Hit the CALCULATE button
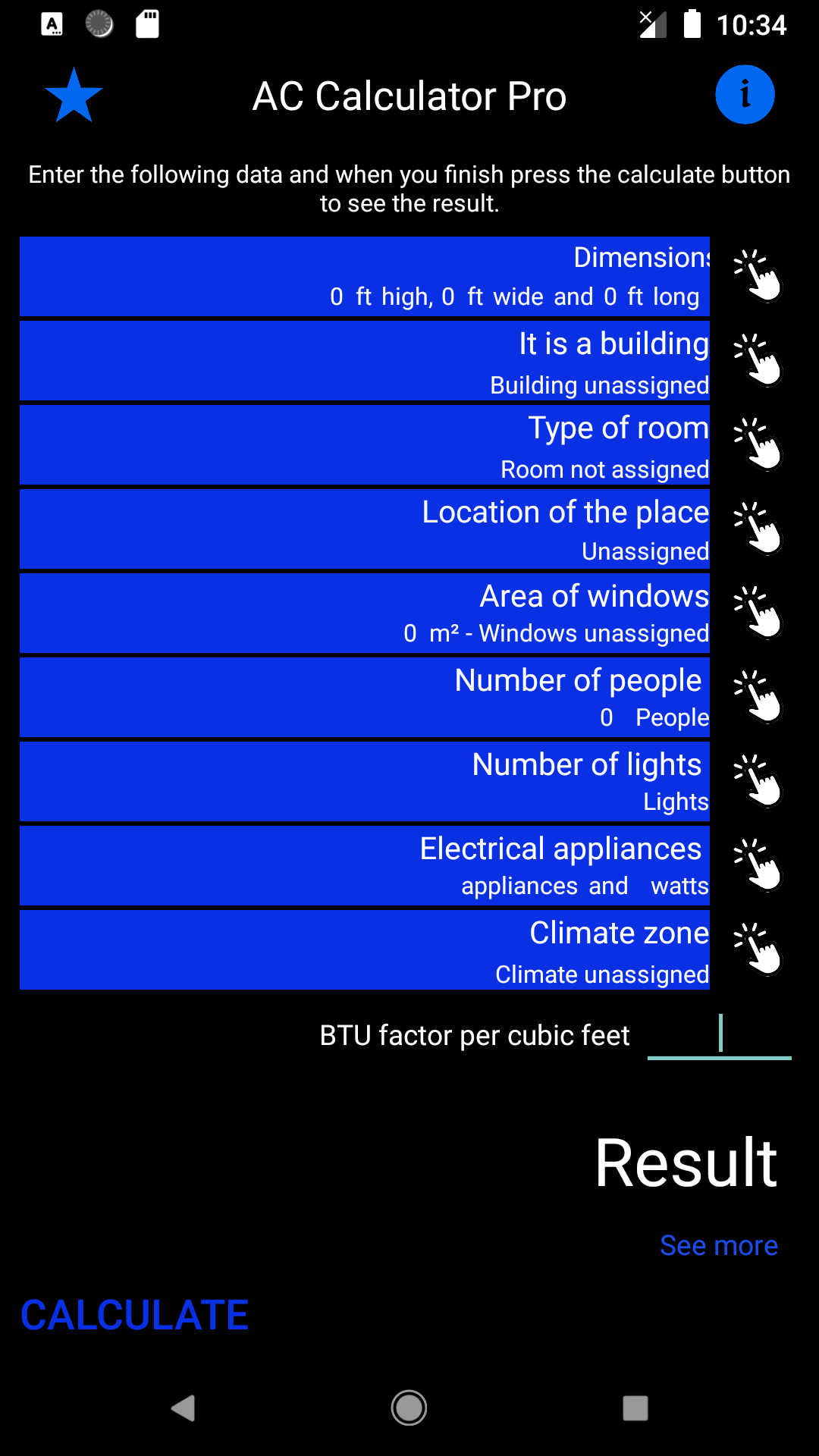 [134, 1315]
